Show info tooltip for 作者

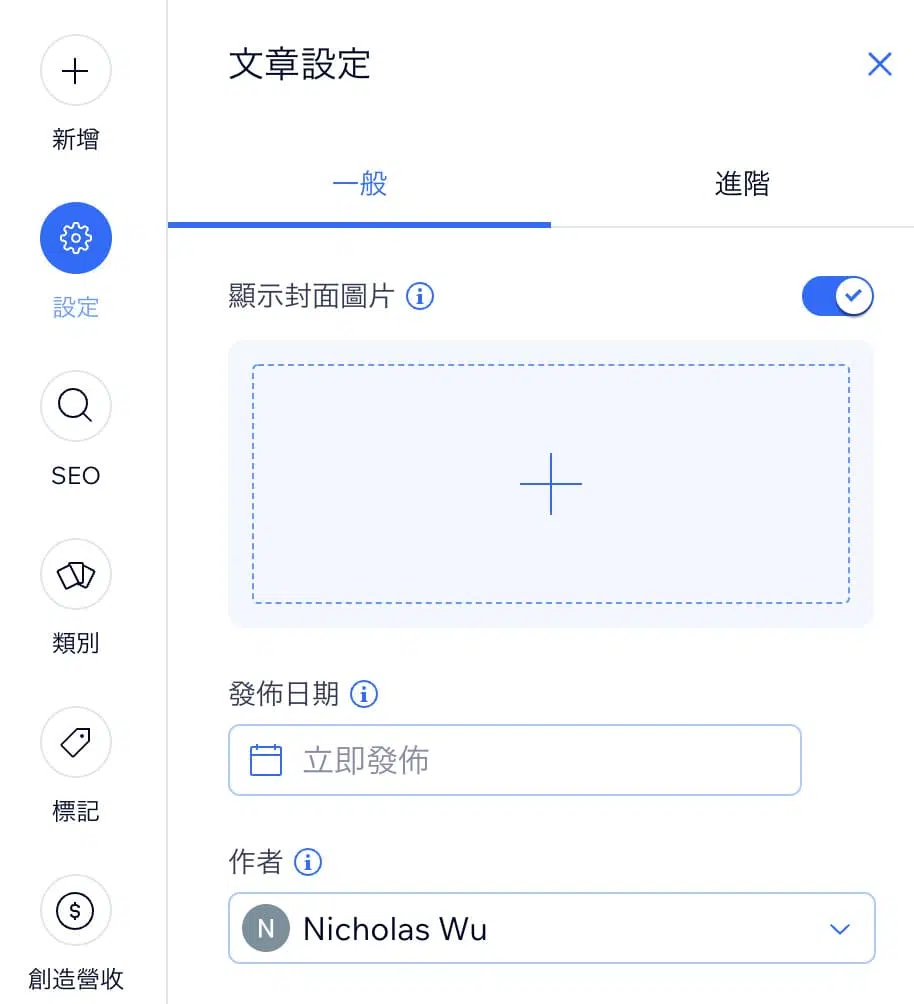(308, 862)
